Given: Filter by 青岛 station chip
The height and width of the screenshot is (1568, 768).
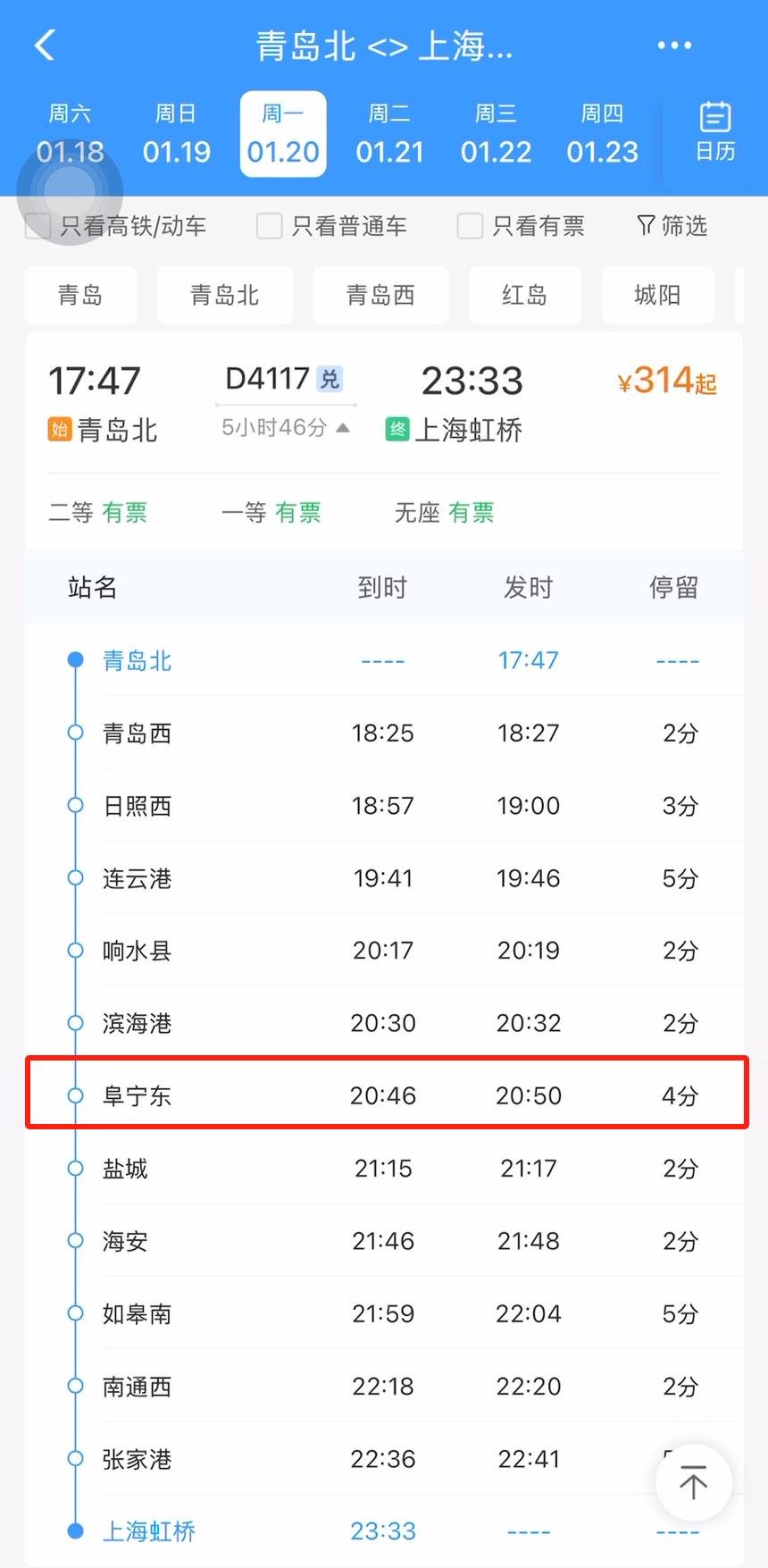Looking at the screenshot, I should coord(80,295).
